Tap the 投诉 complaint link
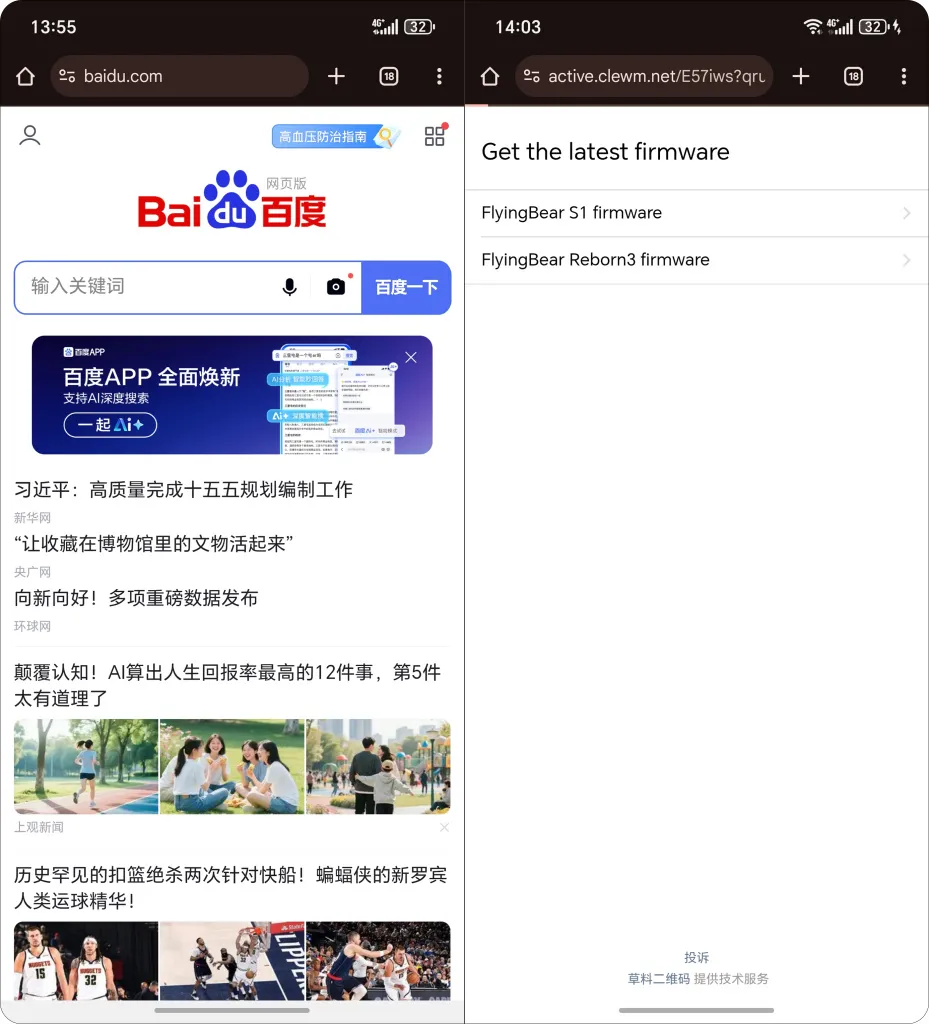 click(x=697, y=957)
